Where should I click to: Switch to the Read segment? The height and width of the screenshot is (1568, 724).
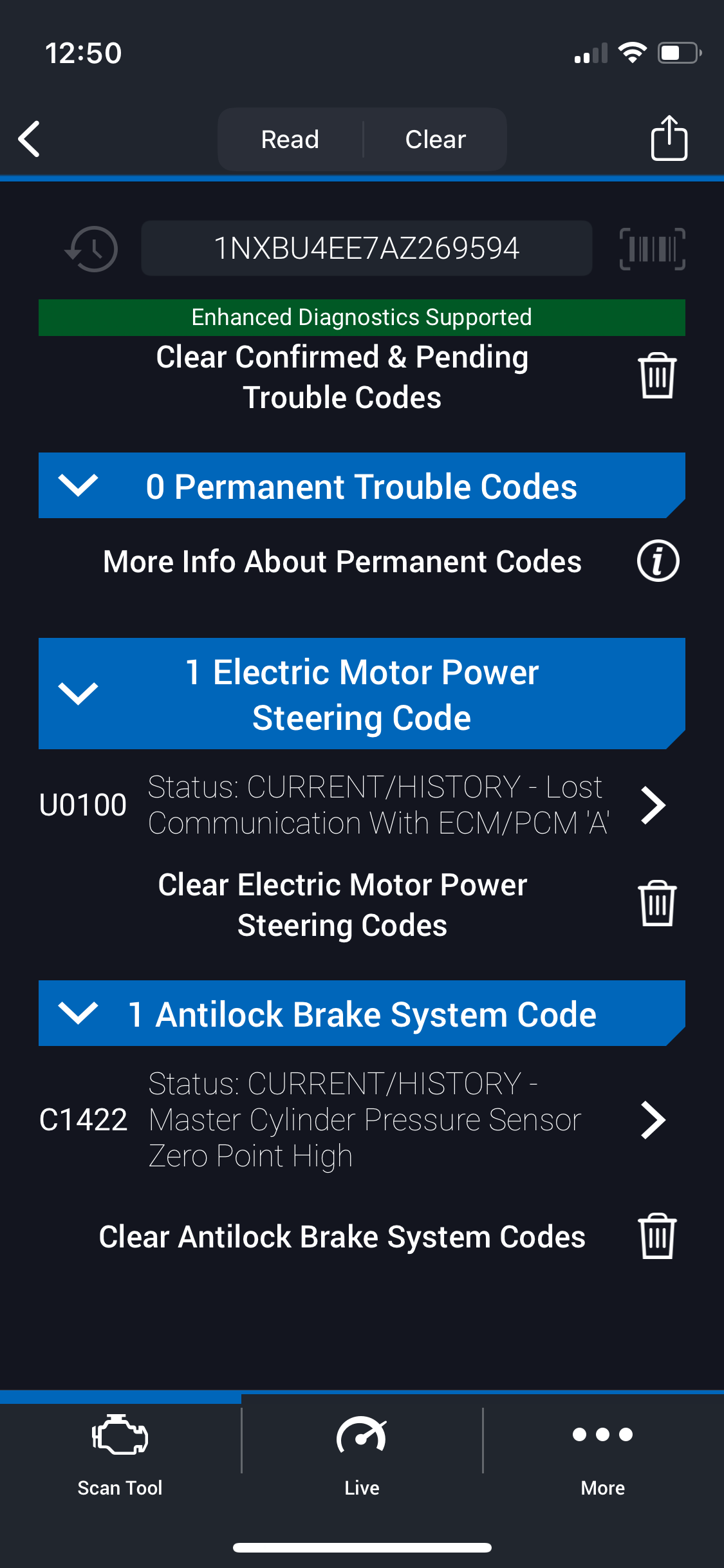(x=290, y=139)
